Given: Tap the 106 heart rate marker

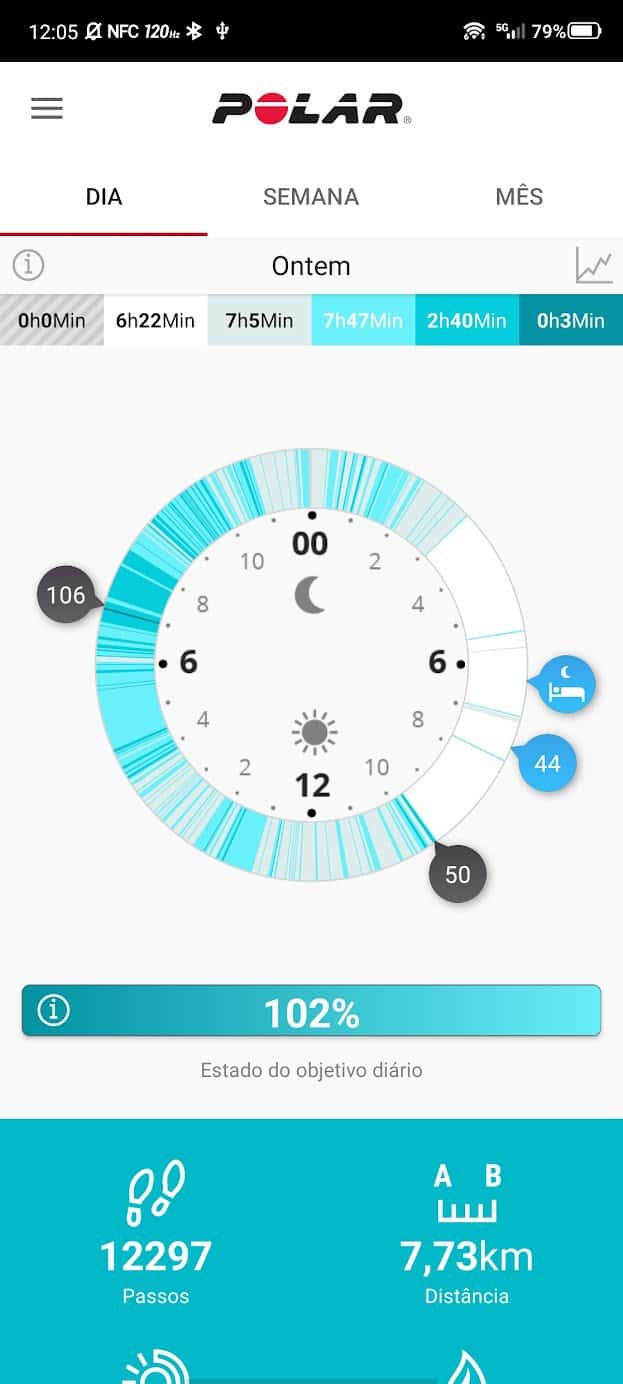Looking at the screenshot, I should point(66,596).
